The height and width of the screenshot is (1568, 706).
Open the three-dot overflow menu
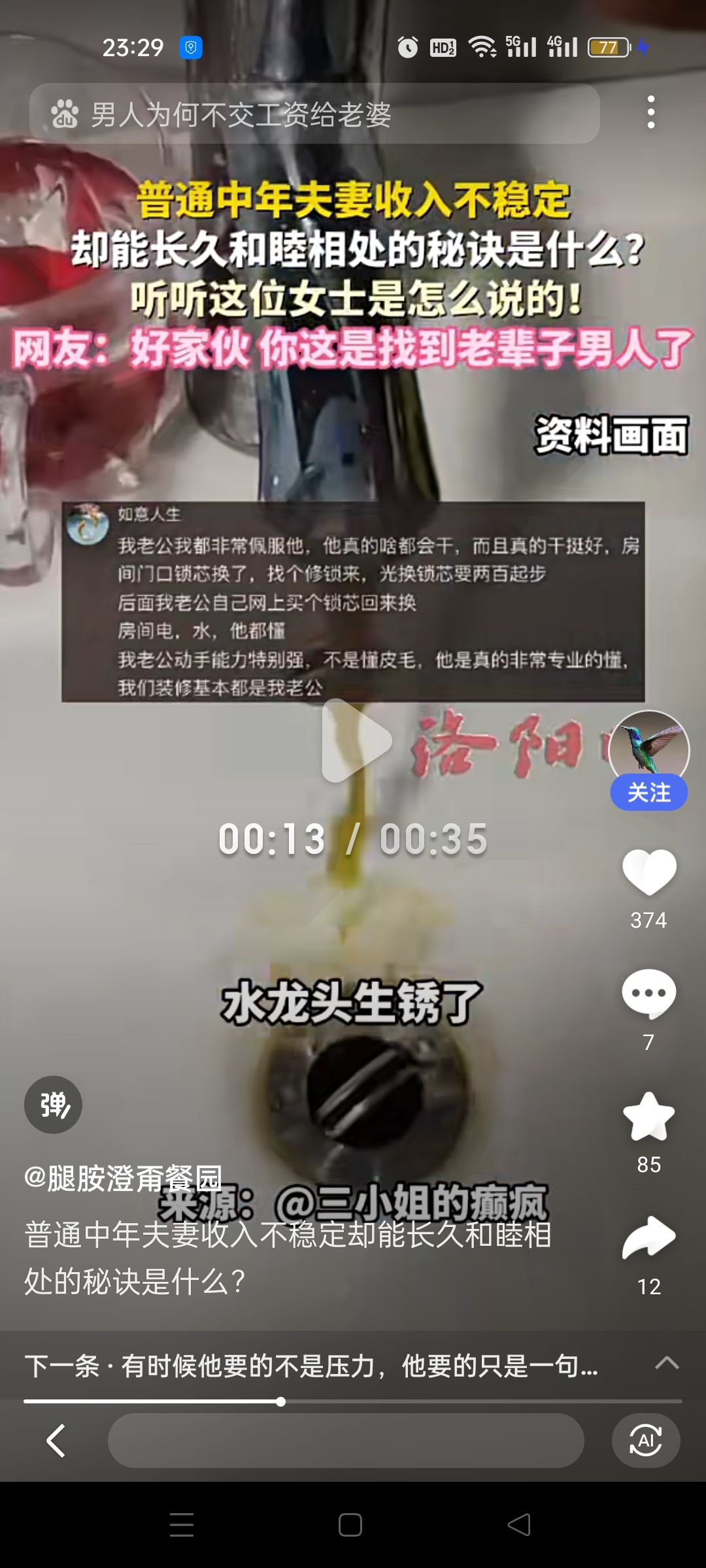click(x=650, y=112)
